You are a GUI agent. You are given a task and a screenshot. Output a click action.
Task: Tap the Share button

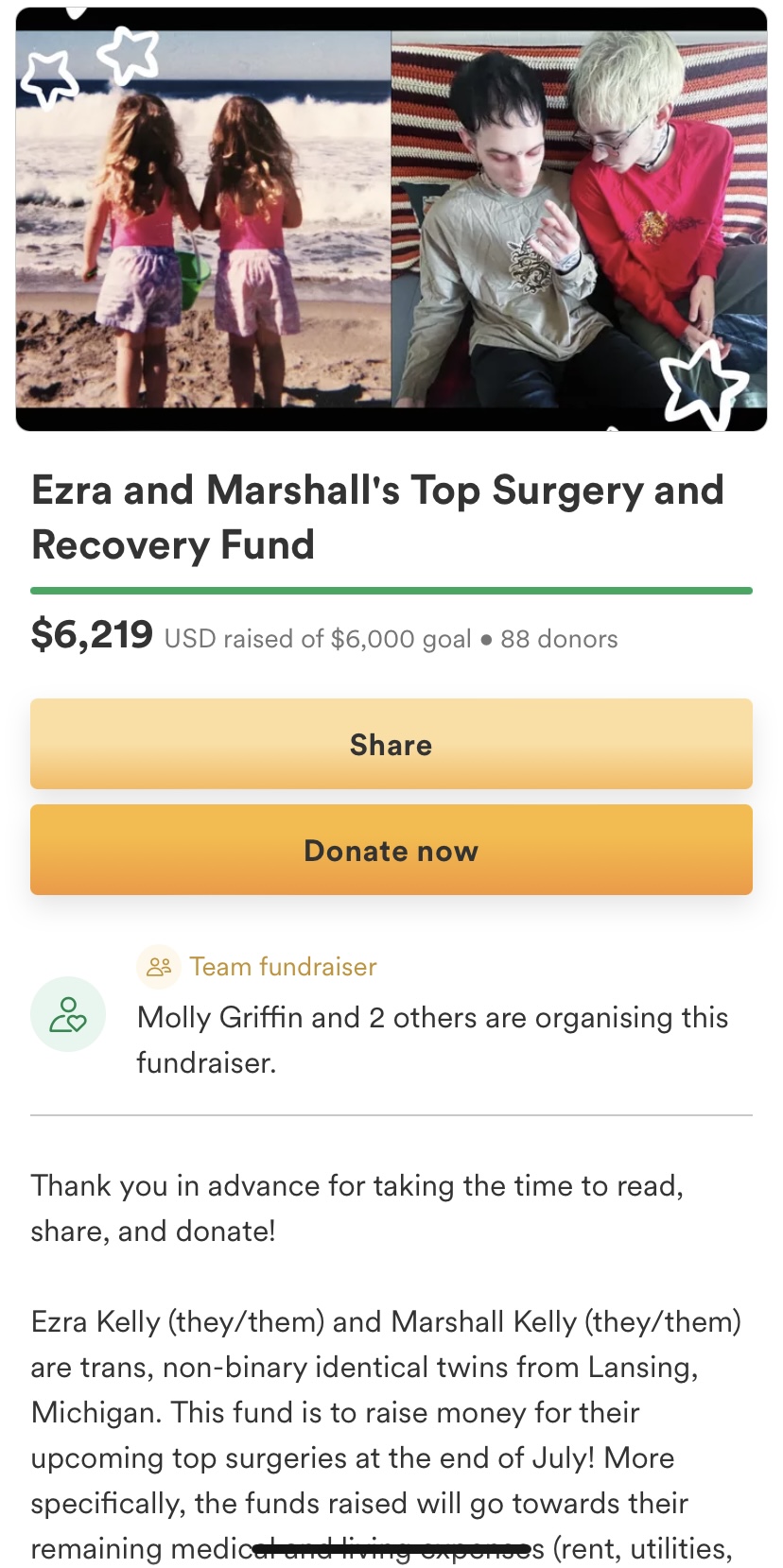click(391, 744)
